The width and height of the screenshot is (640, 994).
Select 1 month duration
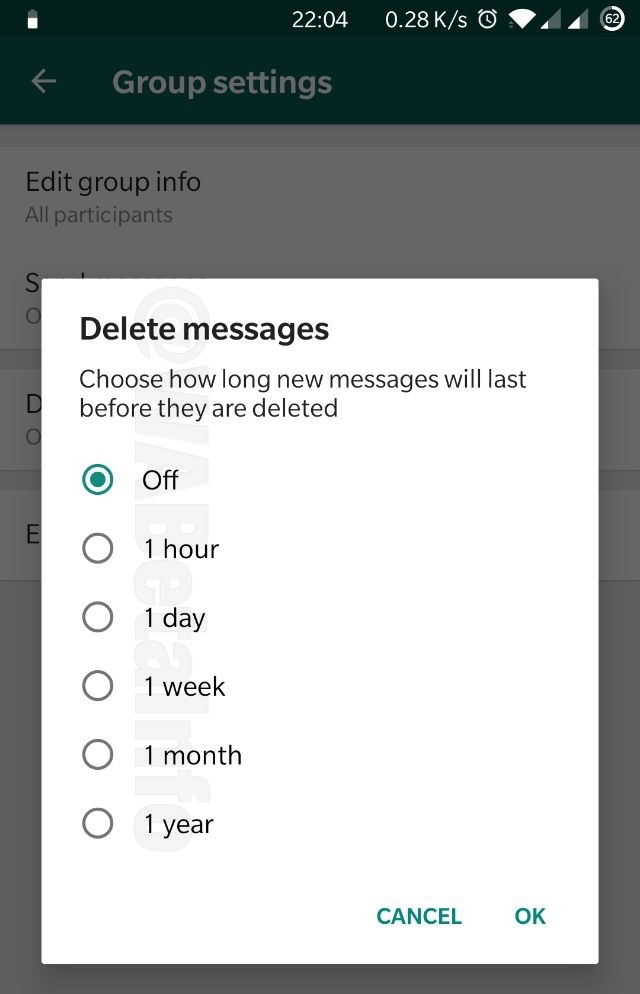[x=98, y=755]
